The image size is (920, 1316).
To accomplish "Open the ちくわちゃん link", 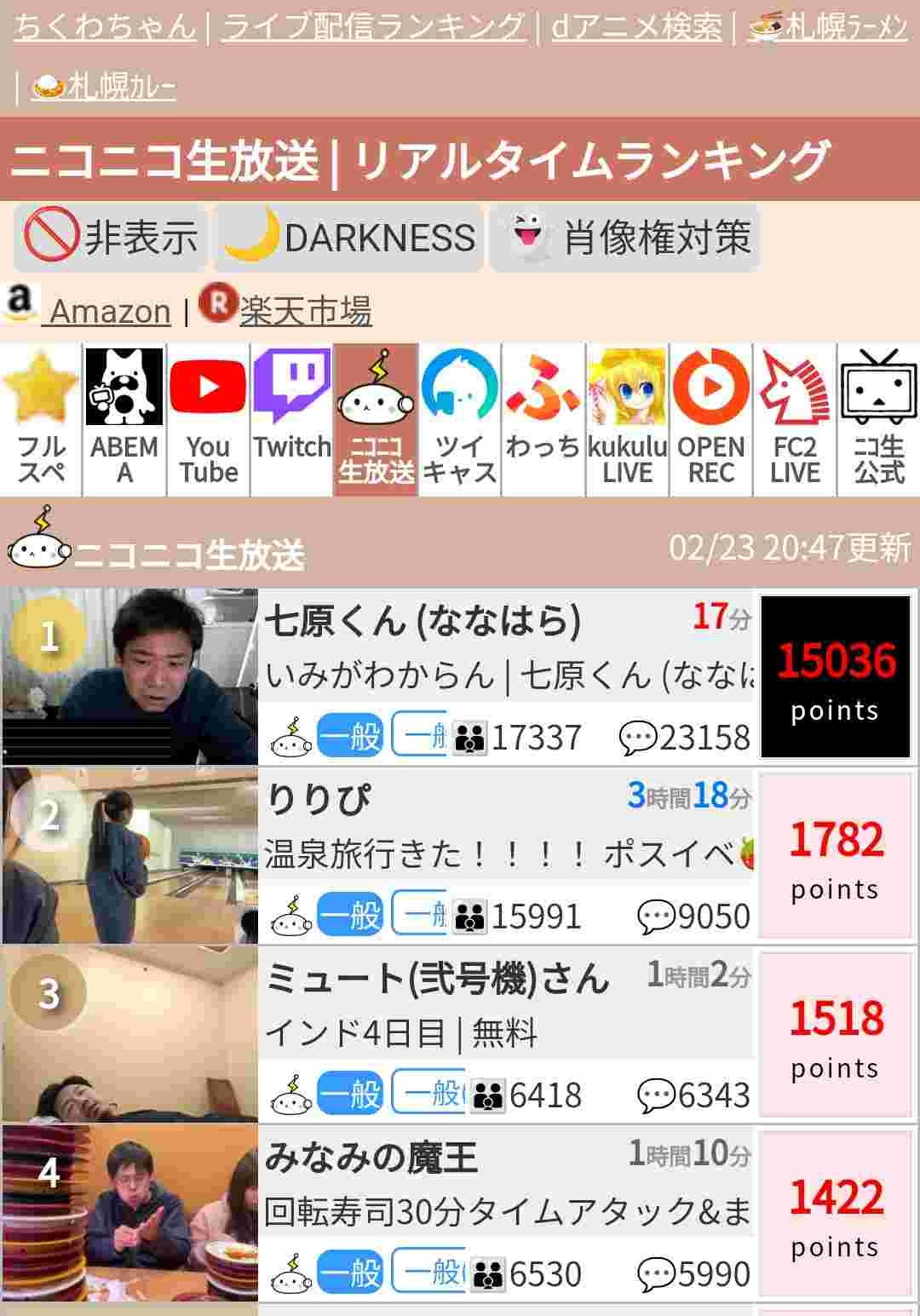I will point(106,26).
